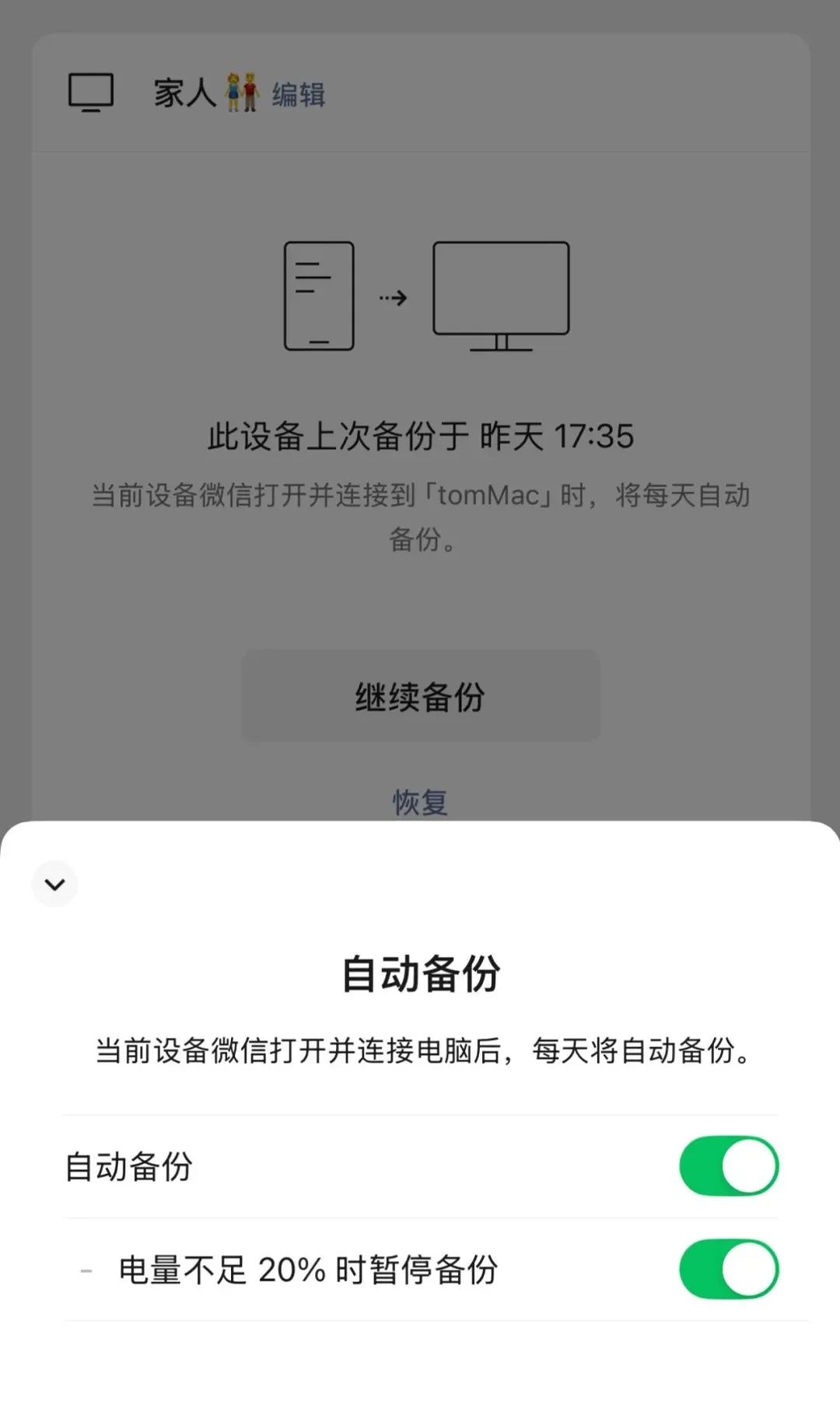This screenshot has height=1402, width=840.
Task: Open the 恢复 link
Action: coord(420,801)
